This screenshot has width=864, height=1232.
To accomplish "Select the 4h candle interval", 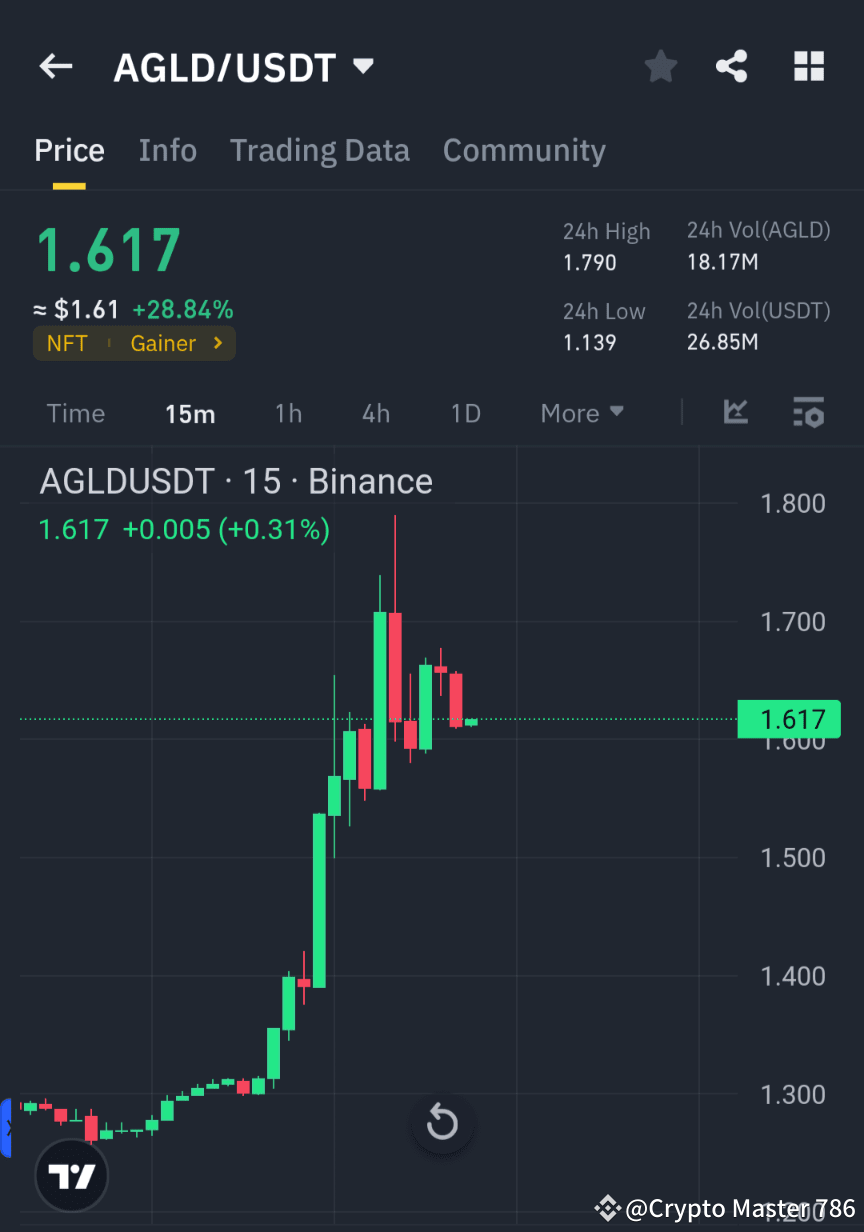I will tap(375, 413).
